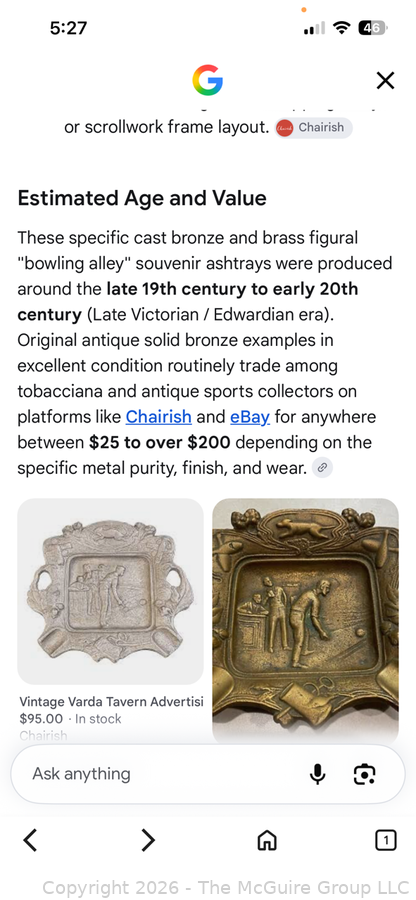Go back to the previous page
416x900 pixels.
pos(30,841)
